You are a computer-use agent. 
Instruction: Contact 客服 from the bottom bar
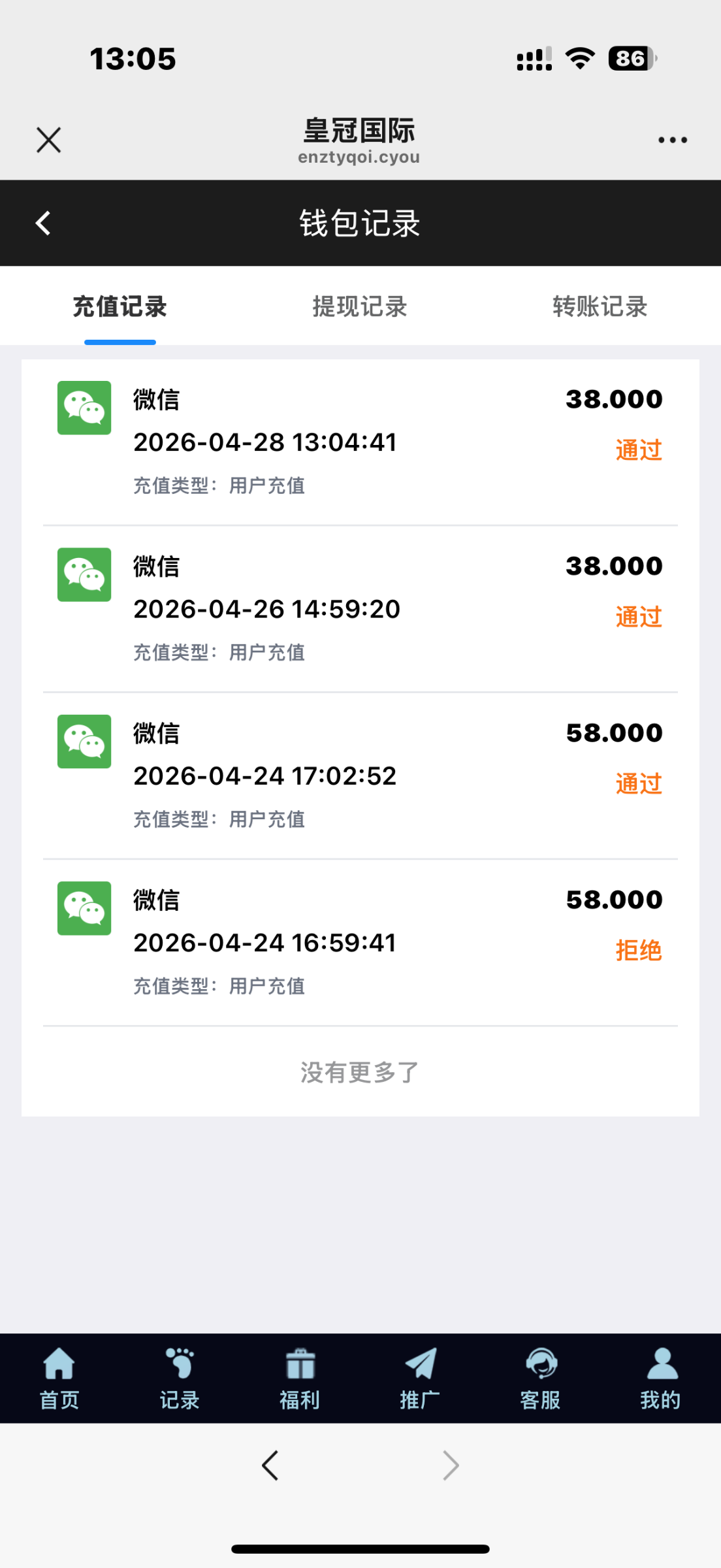point(540,1377)
